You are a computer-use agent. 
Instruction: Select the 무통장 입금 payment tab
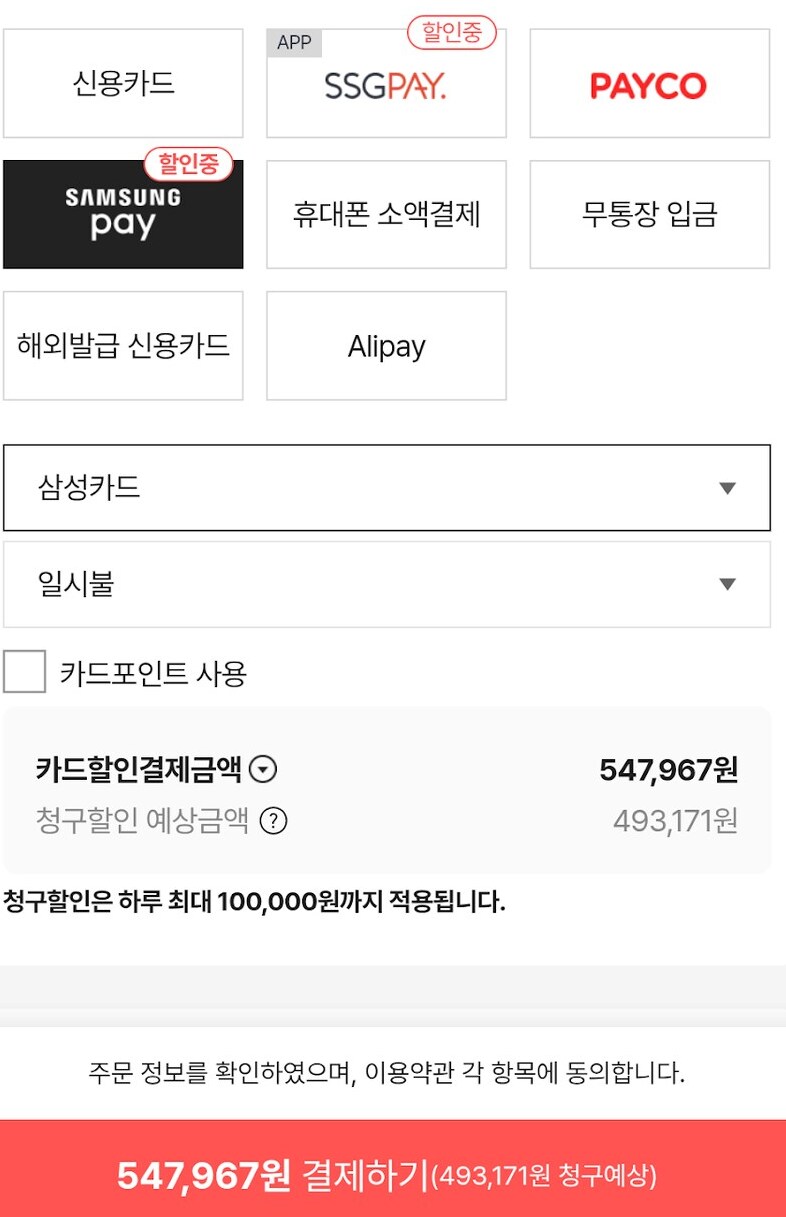point(649,214)
